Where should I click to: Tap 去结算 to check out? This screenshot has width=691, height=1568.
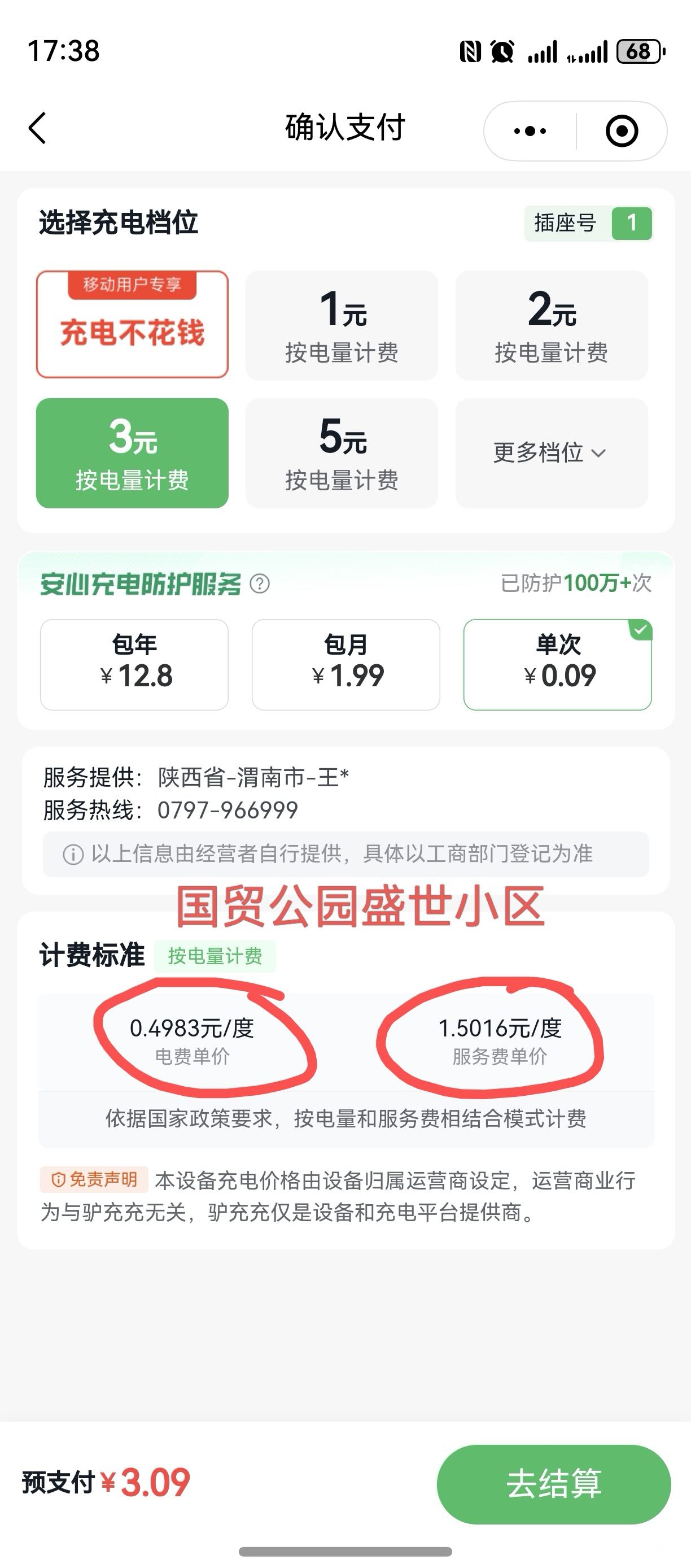pos(553,1484)
